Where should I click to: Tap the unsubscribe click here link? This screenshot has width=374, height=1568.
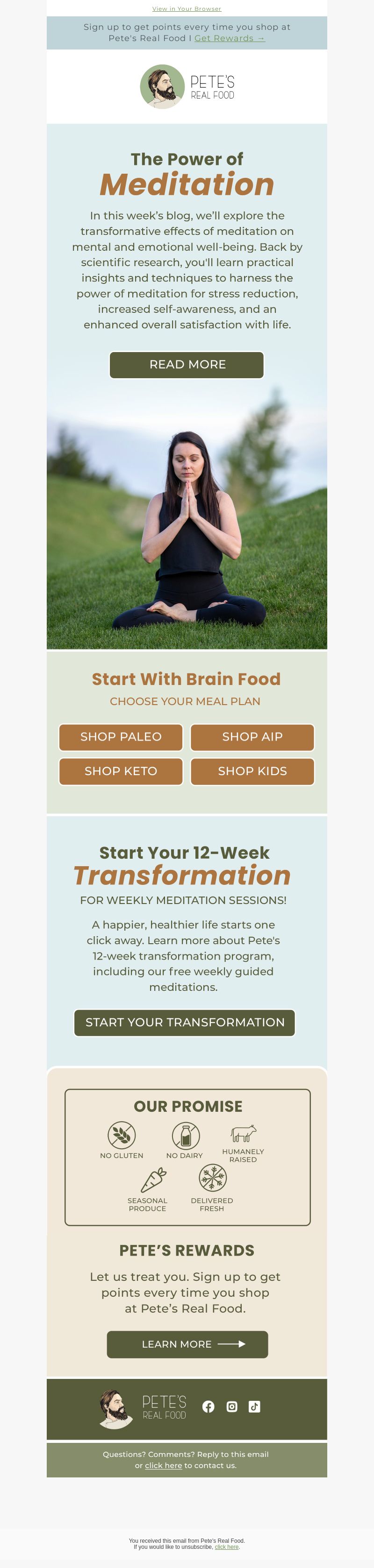[227, 1547]
